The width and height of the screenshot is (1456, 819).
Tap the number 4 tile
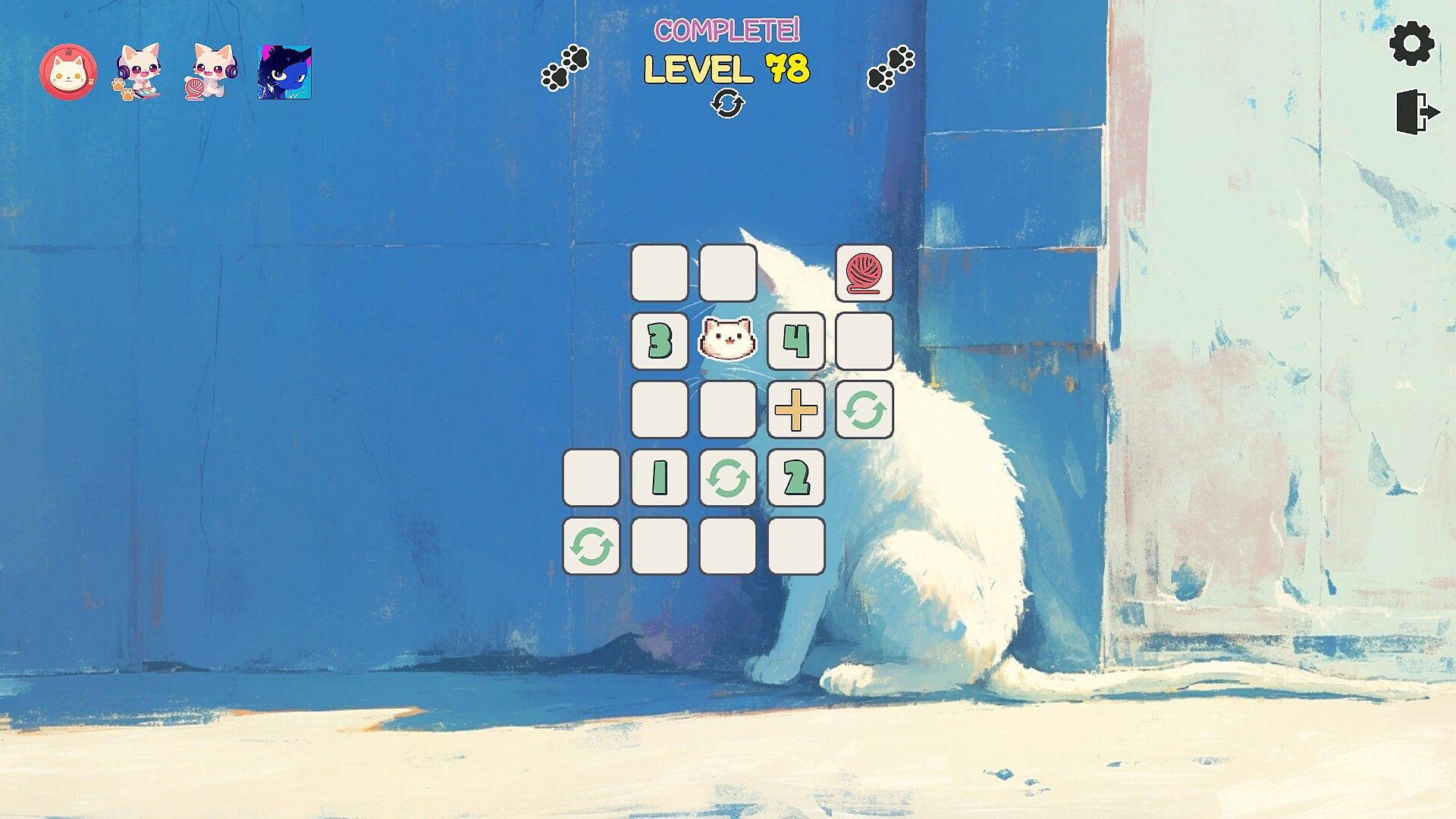click(x=795, y=341)
